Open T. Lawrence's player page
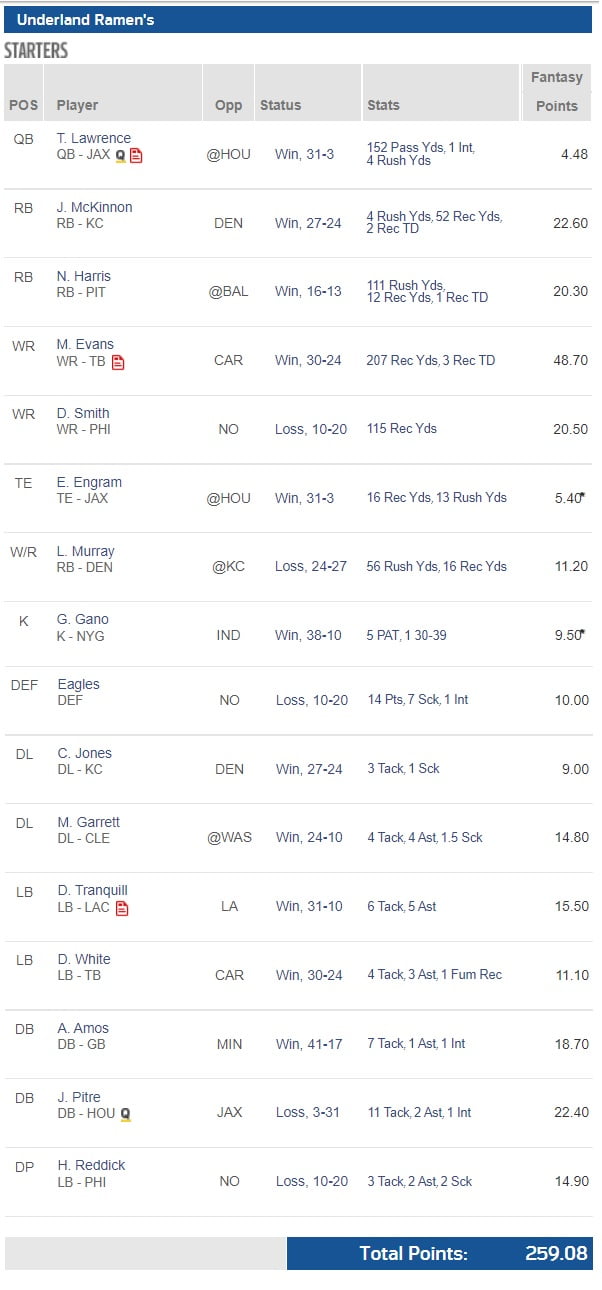Screen dimensions: 602x1290 (93, 138)
